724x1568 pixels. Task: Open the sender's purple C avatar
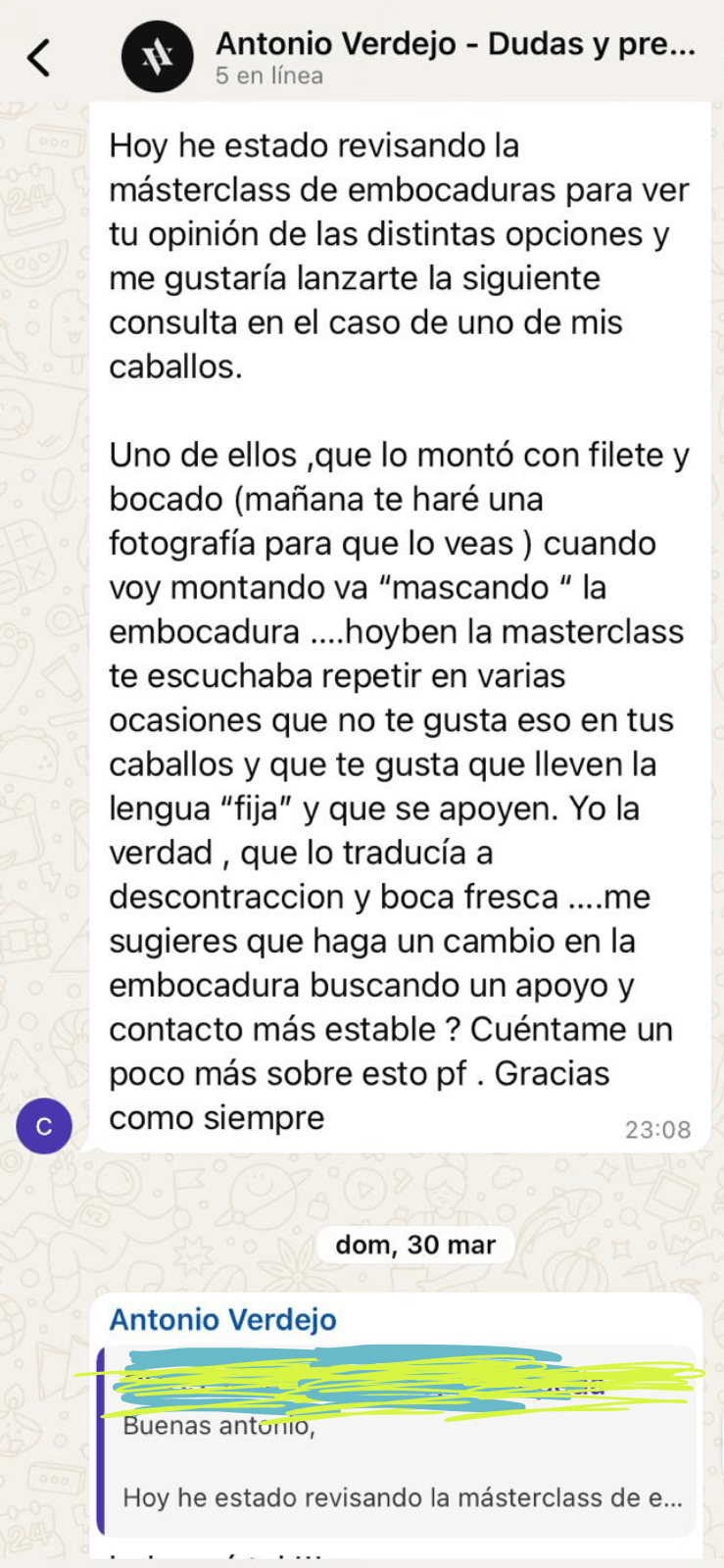click(x=44, y=1126)
